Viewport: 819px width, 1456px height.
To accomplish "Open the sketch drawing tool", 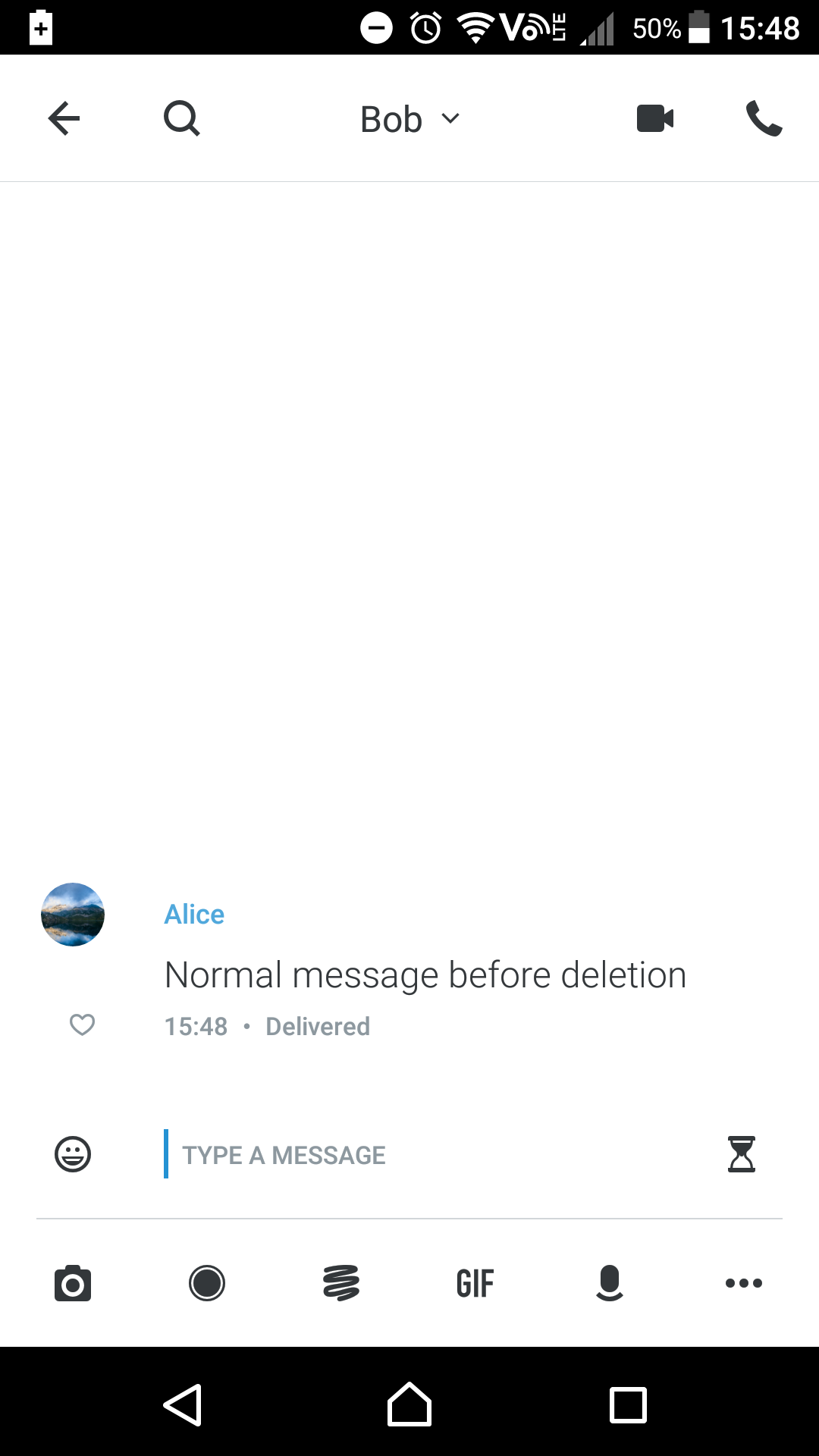I will click(x=341, y=1283).
